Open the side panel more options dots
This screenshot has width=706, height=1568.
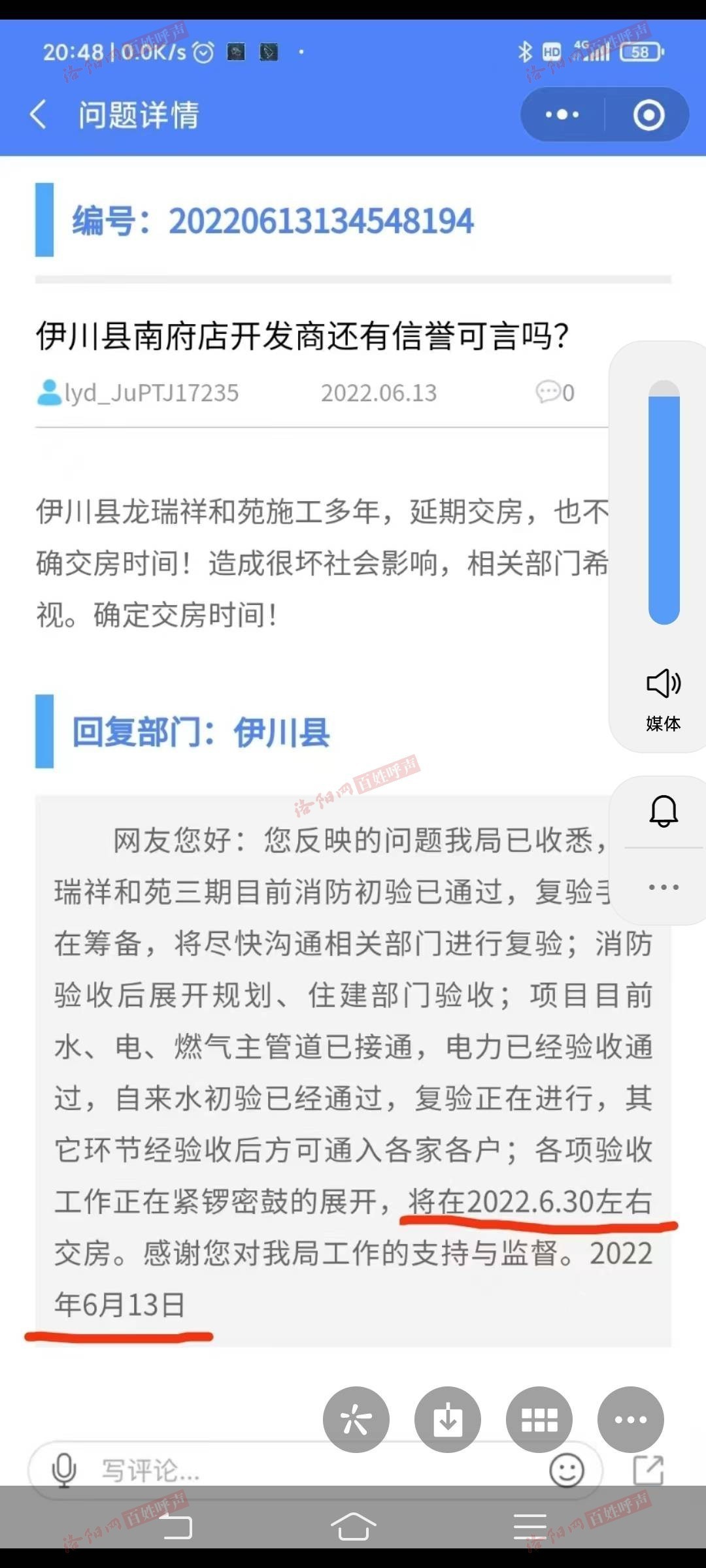(x=663, y=887)
